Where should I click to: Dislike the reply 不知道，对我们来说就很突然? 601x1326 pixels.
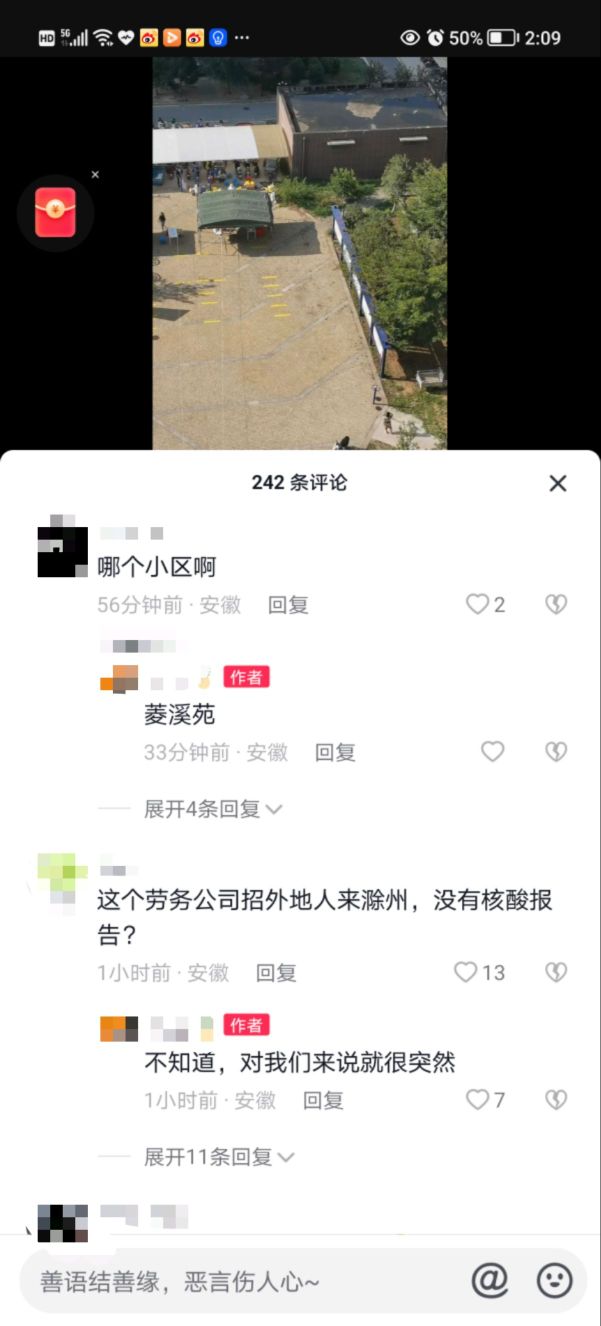pyautogui.click(x=556, y=1100)
